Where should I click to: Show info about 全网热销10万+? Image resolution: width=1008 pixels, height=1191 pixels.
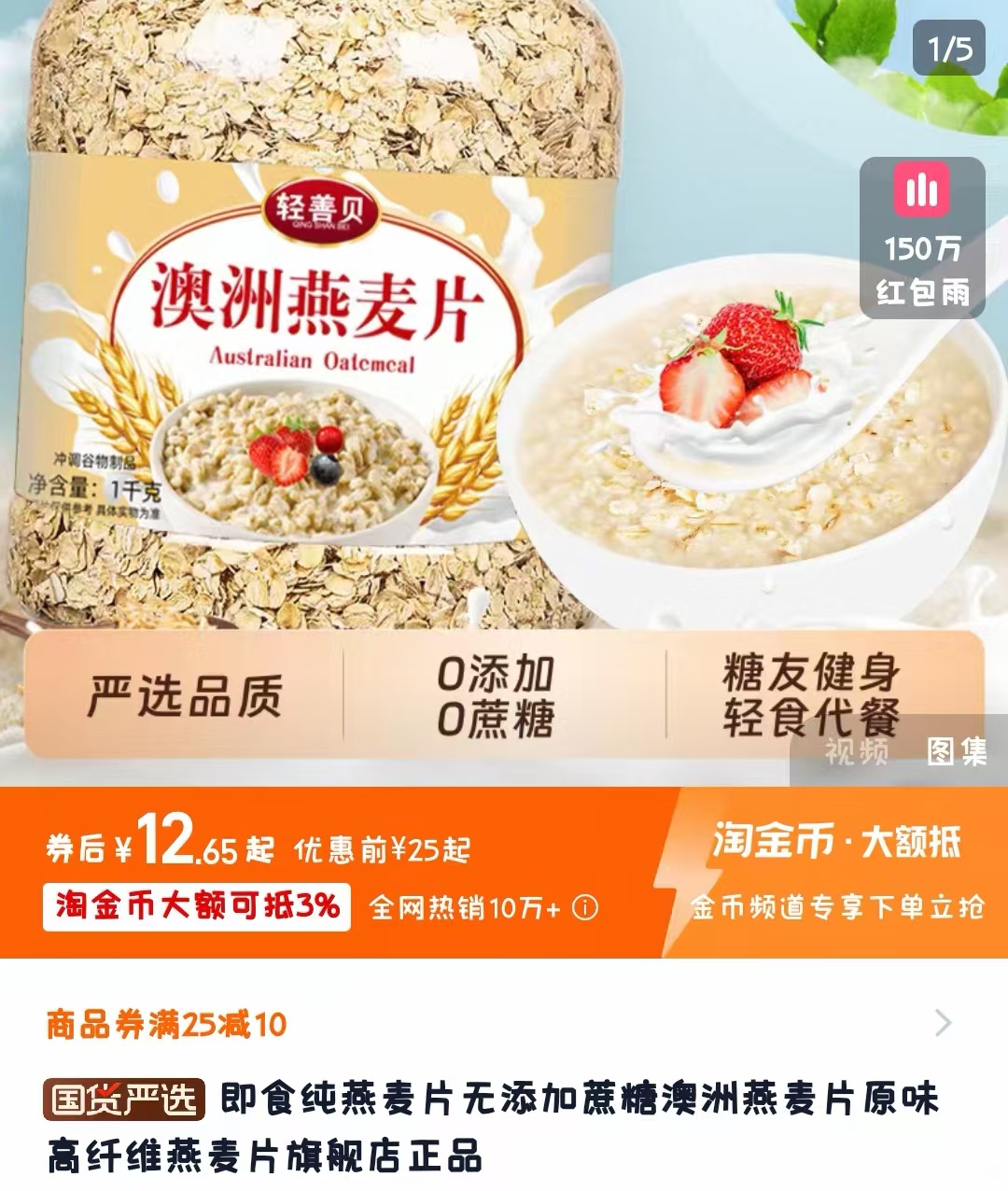[x=585, y=907]
